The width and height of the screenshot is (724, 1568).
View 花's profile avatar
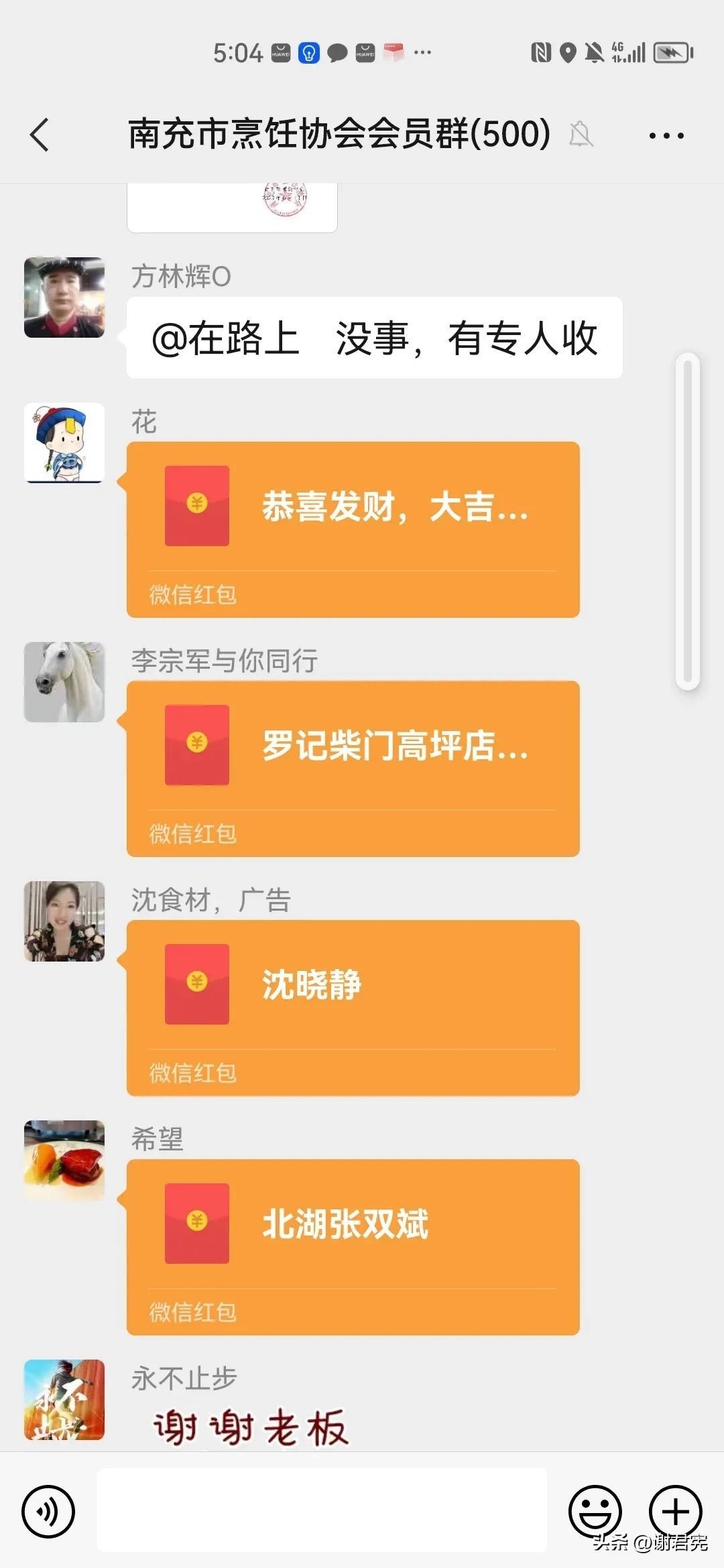[64, 442]
